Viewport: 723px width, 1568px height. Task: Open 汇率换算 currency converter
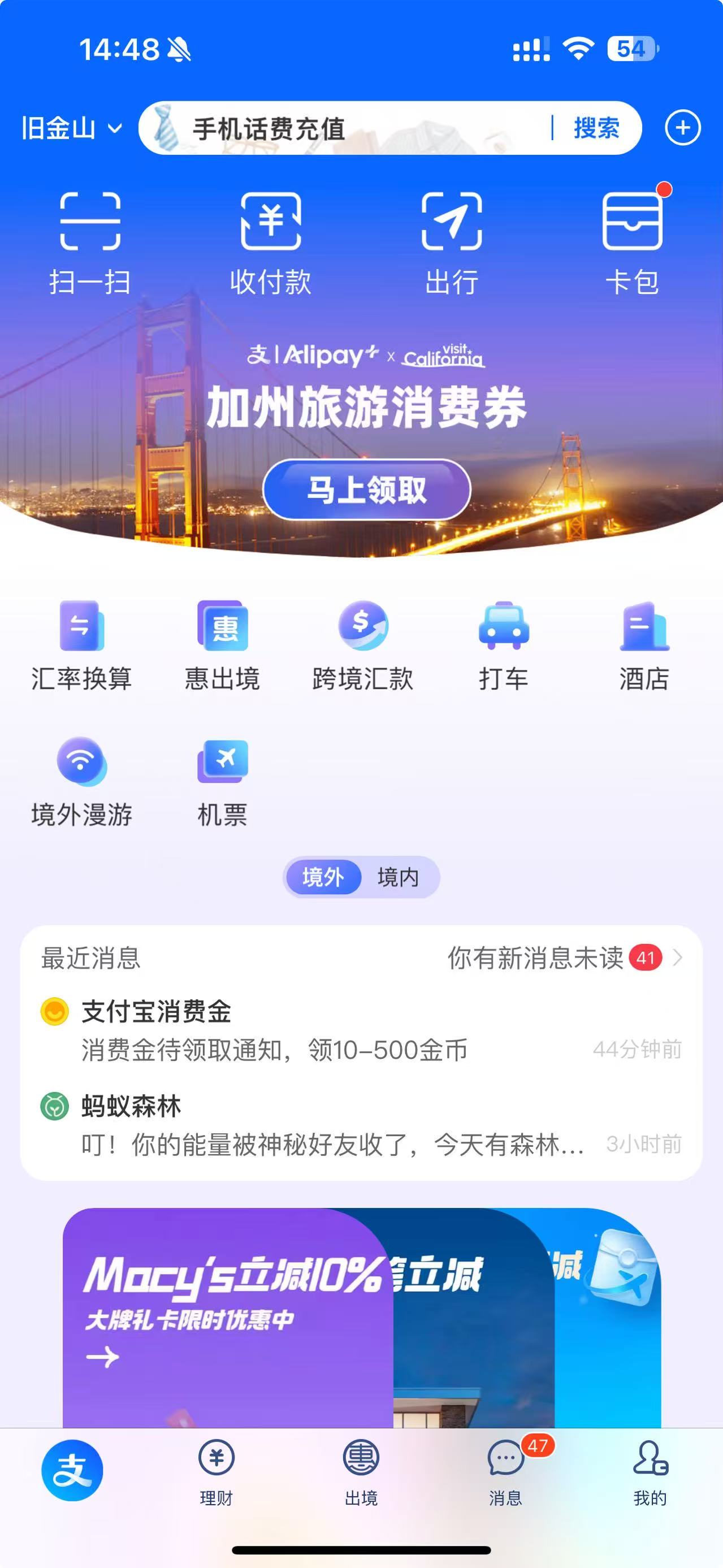pyautogui.click(x=81, y=646)
